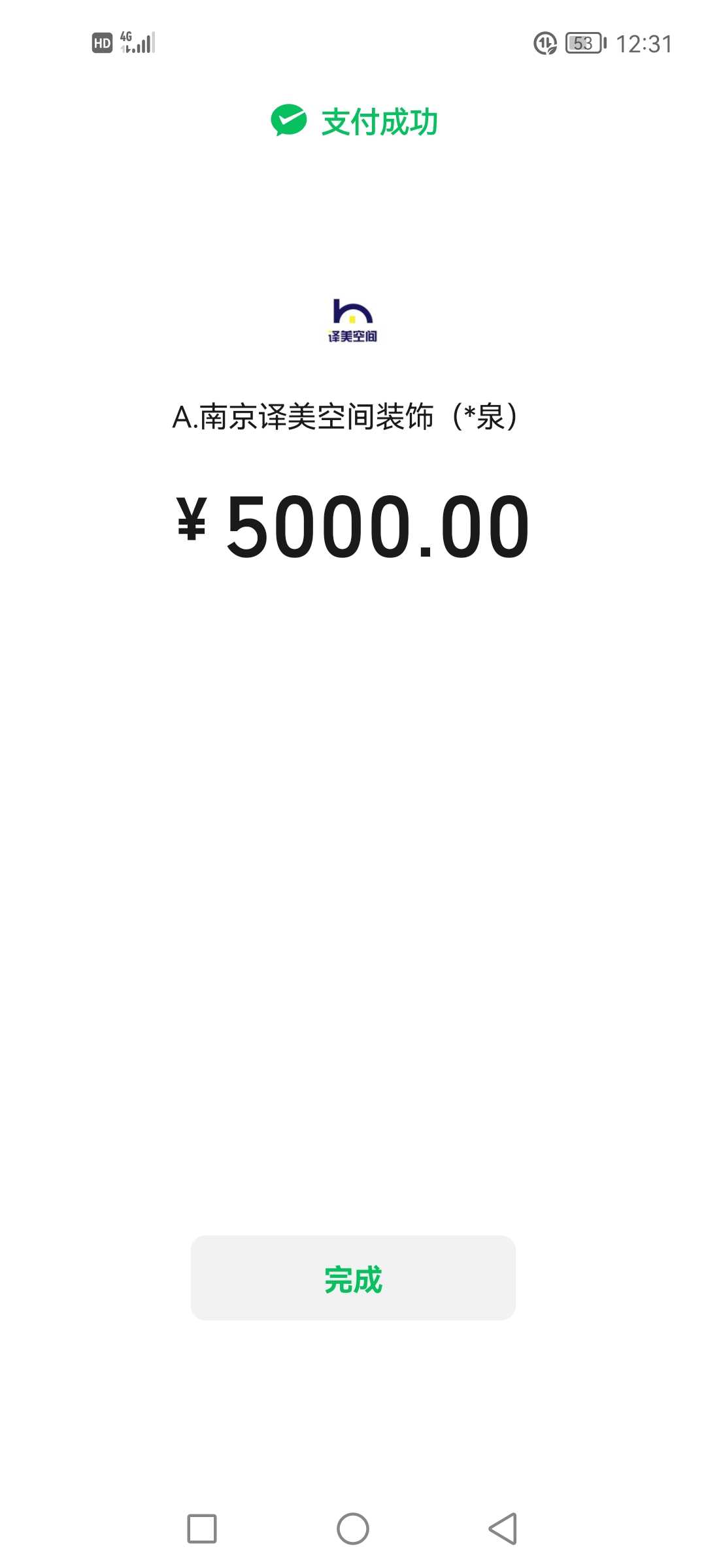The height and width of the screenshot is (1568, 706).
Task: Return to the phone home screen
Action: (x=353, y=1529)
